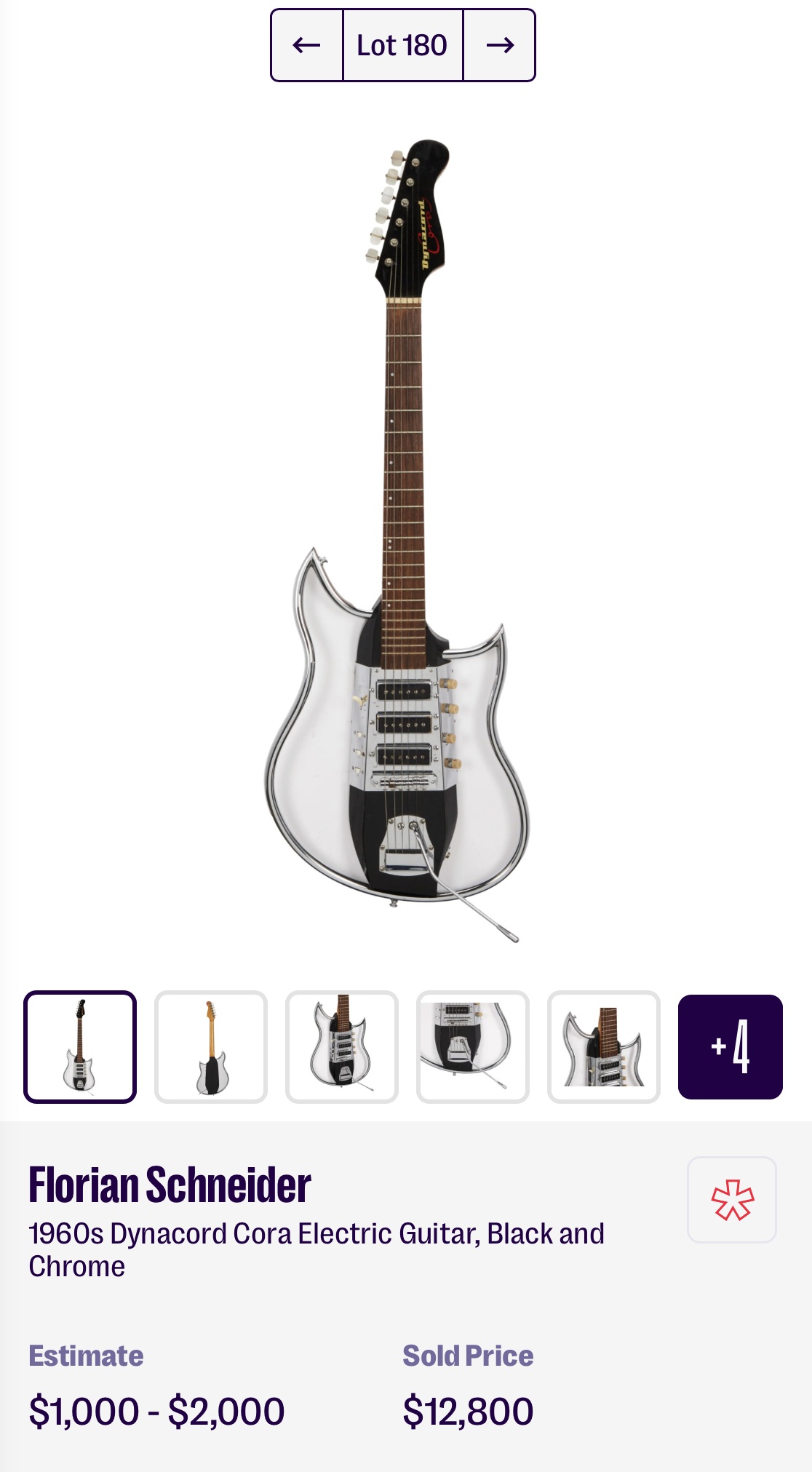Tap the red asterisk icon button

point(732,1200)
